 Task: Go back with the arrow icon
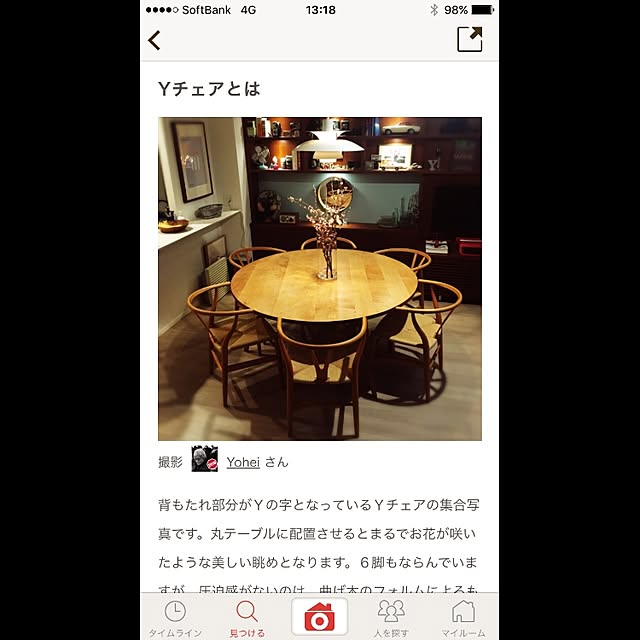155,40
